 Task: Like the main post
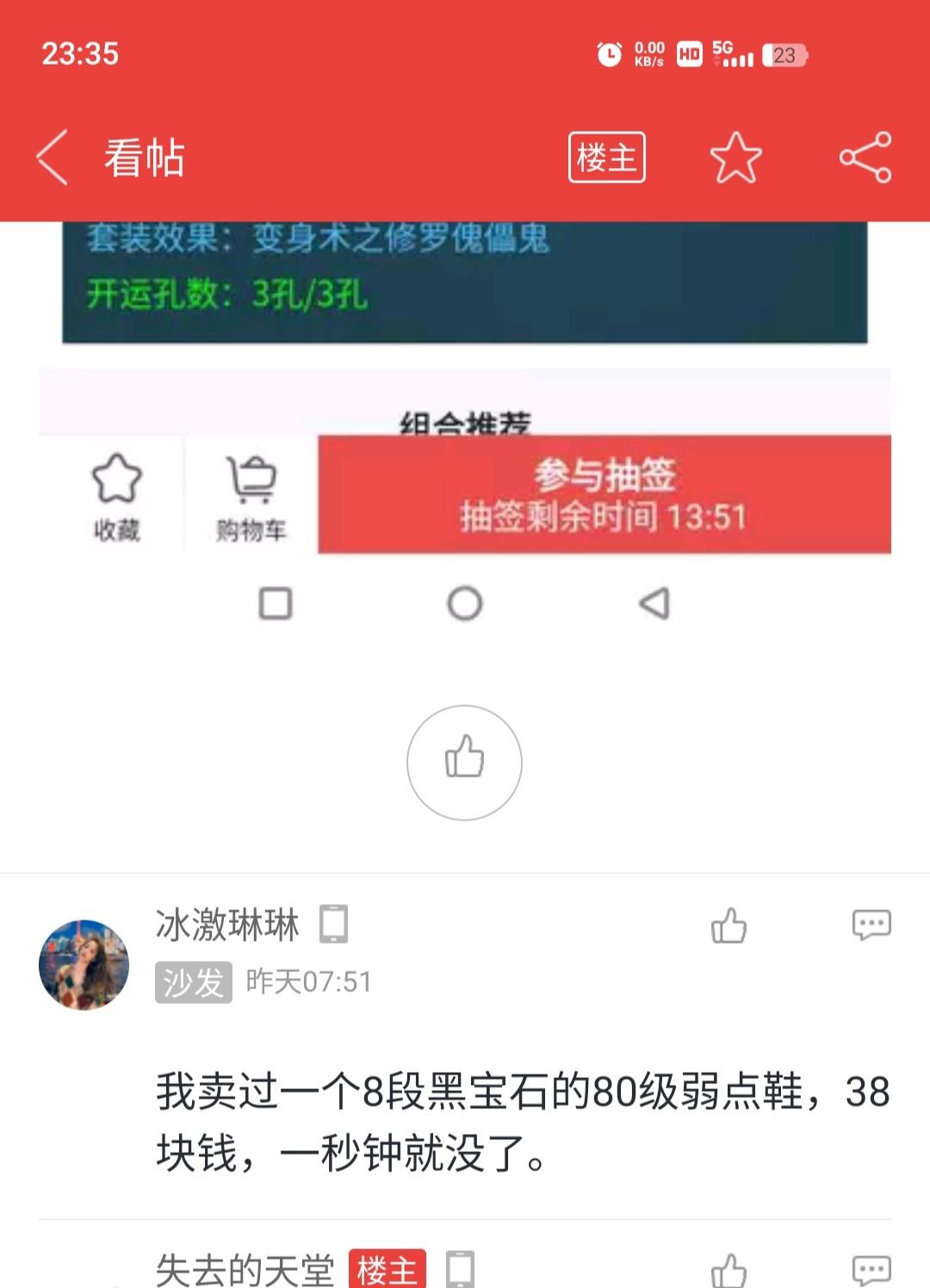click(464, 762)
